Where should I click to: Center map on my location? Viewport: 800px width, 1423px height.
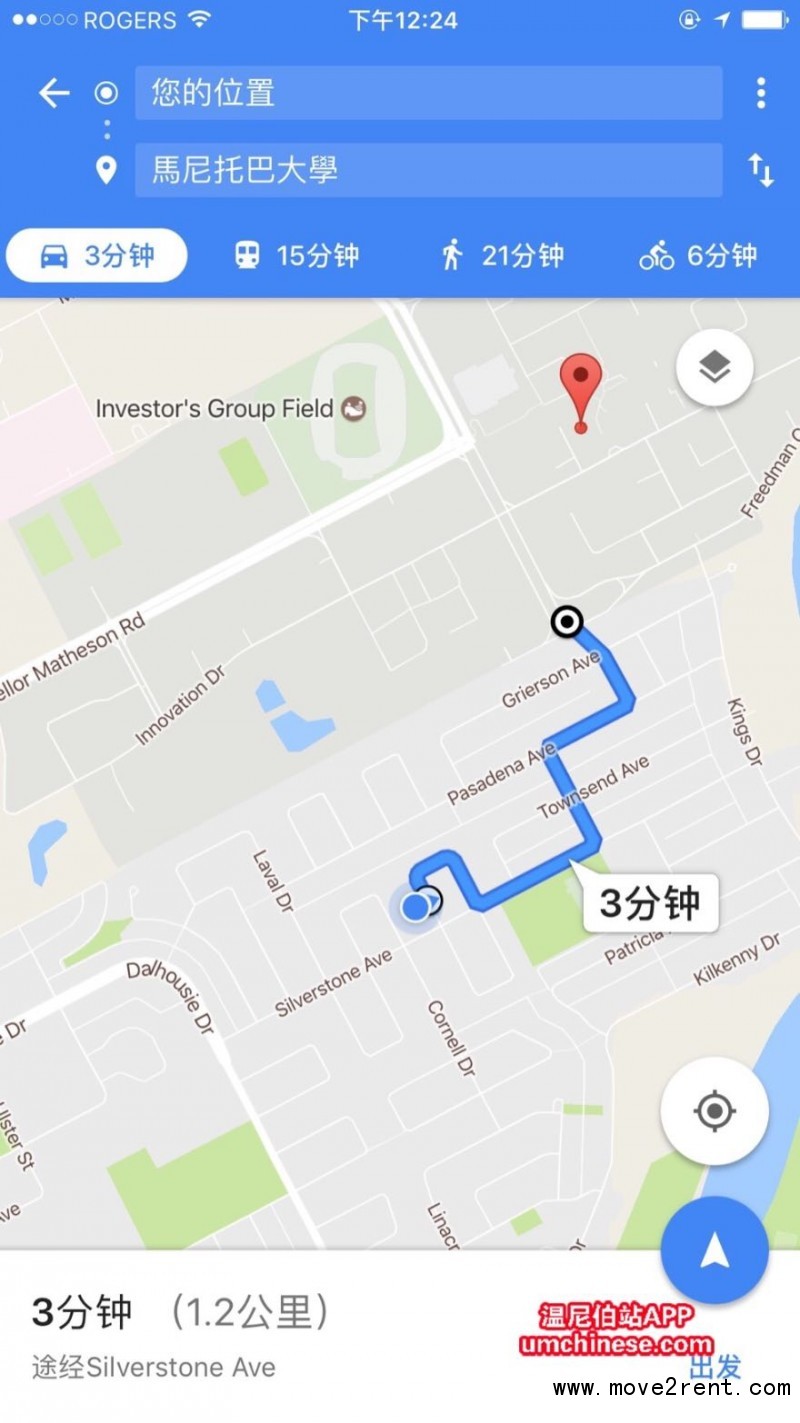point(714,1111)
